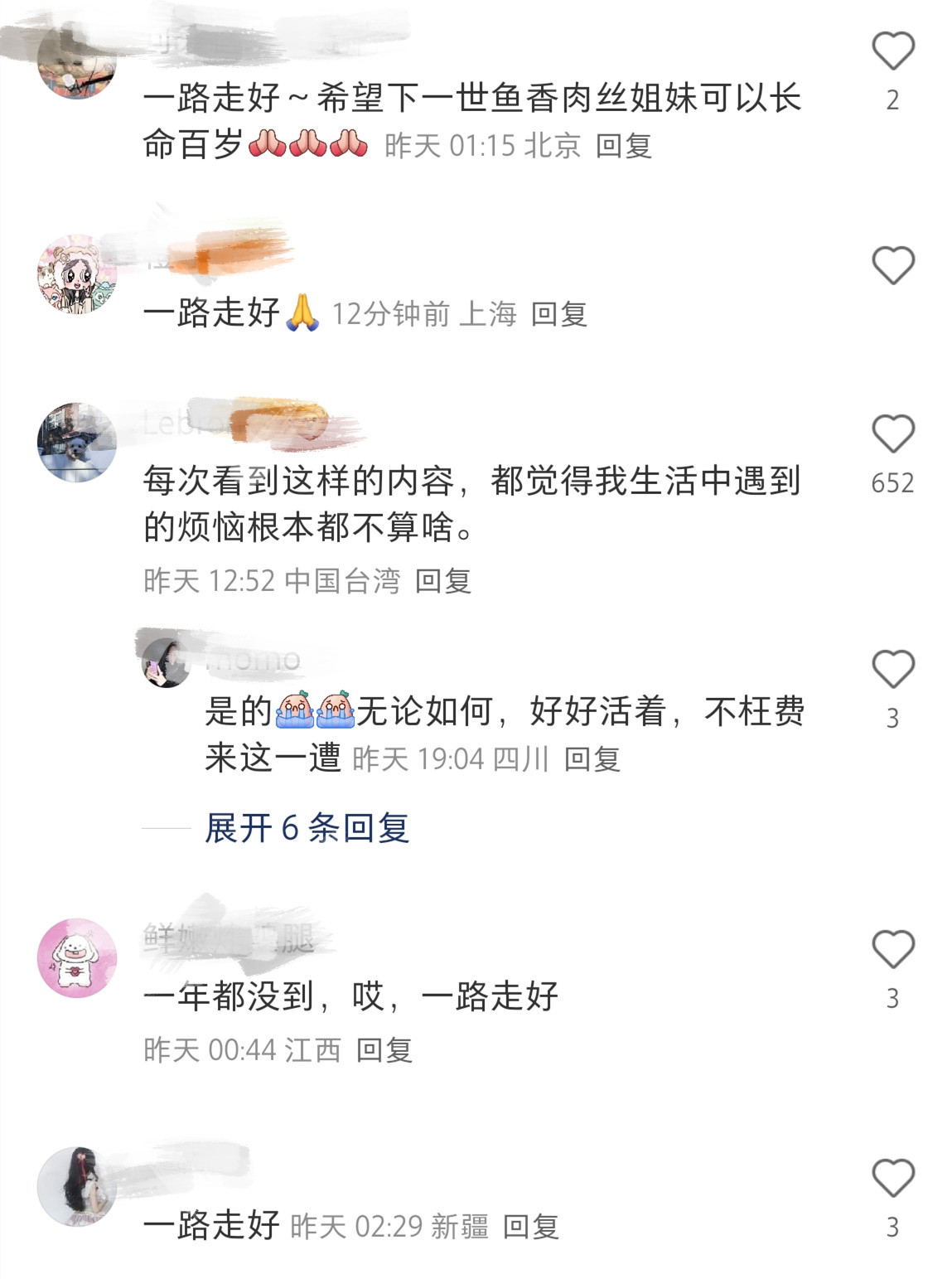The width and height of the screenshot is (952, 1279).
Task: Like the 一路走好 comment from 上海
Action: [x=892, y=266]
